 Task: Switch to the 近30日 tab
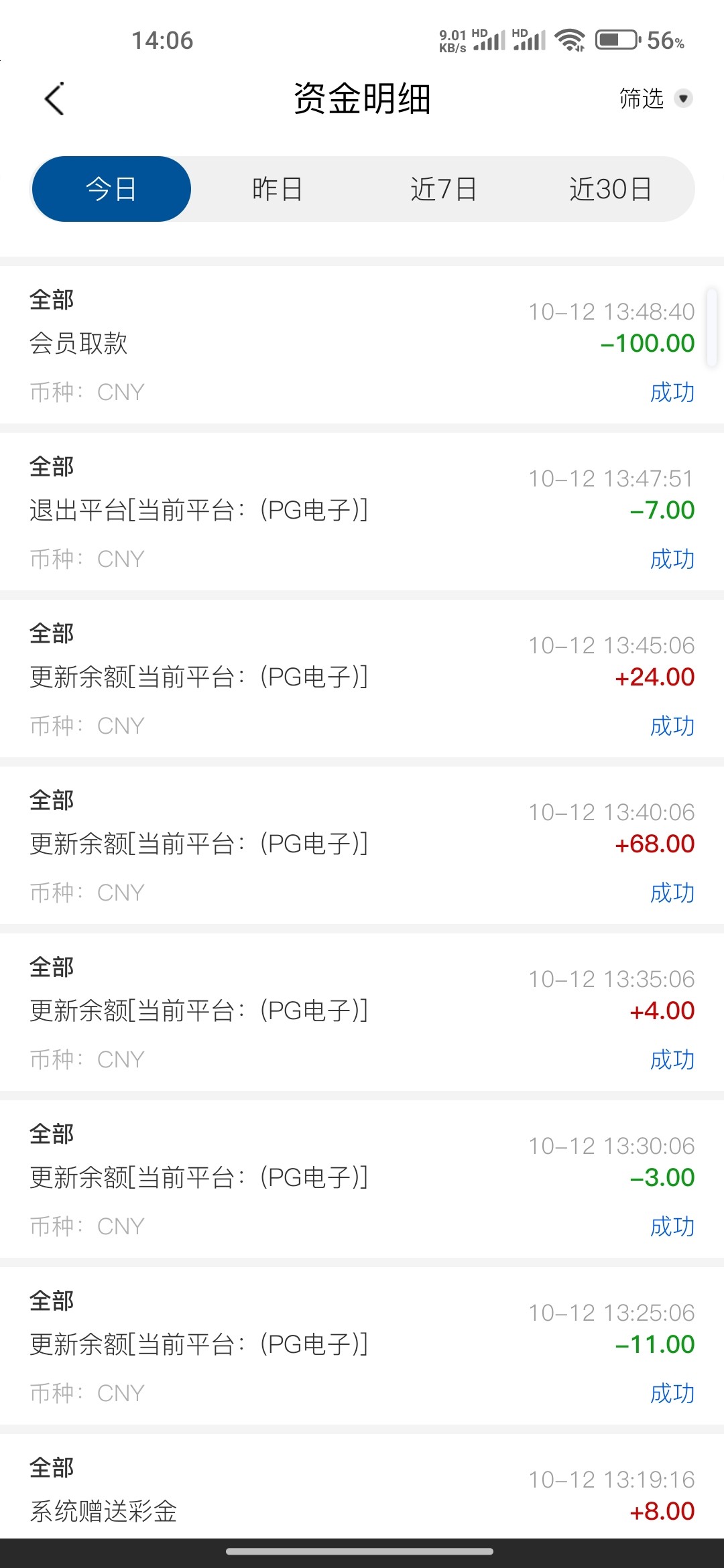click(610, 189)
